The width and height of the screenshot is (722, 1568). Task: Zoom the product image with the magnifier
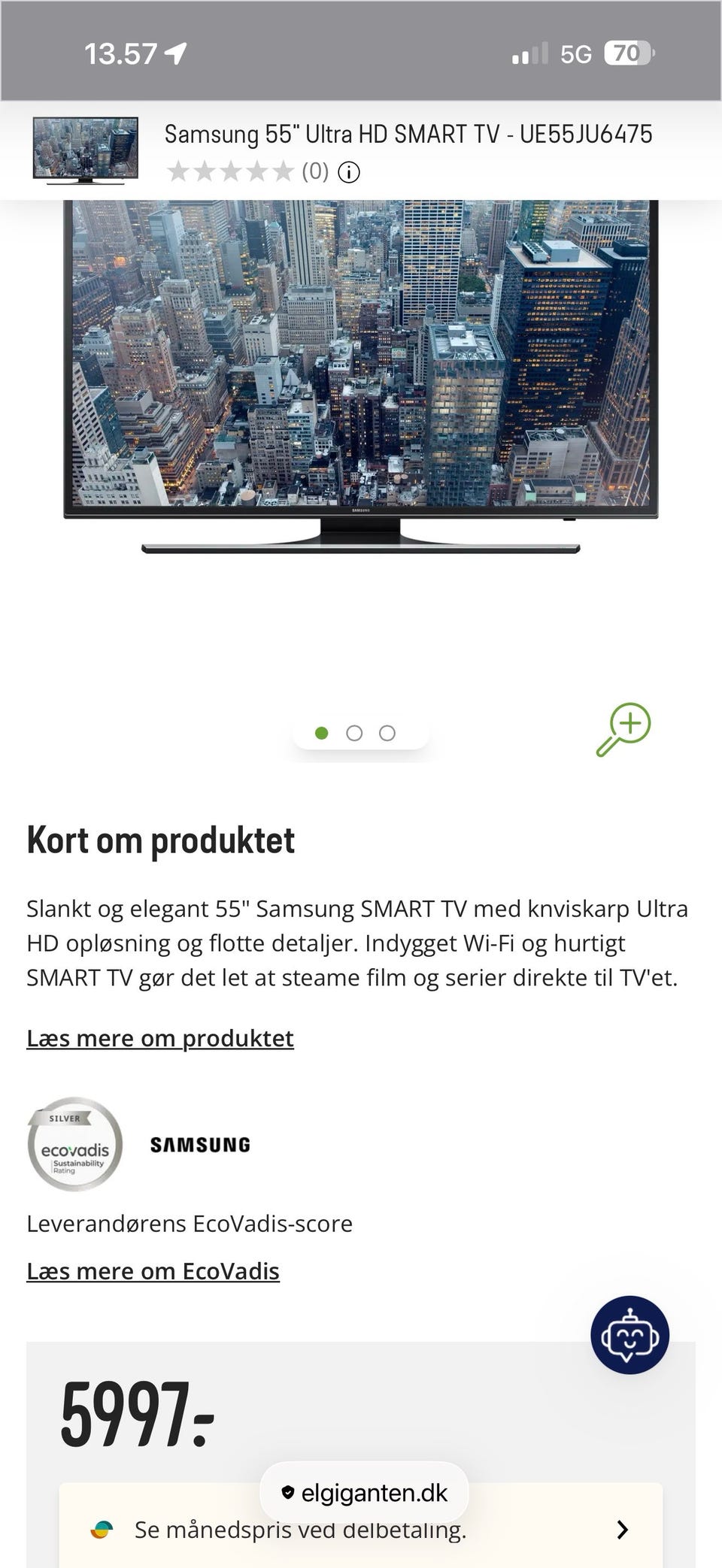623,729
